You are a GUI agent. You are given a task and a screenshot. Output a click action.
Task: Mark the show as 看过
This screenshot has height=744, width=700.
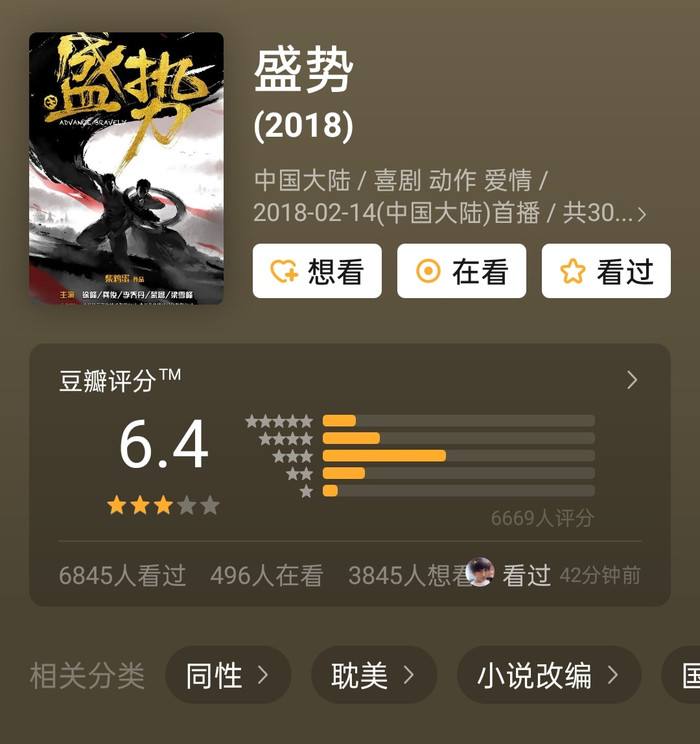pos(606,271)
